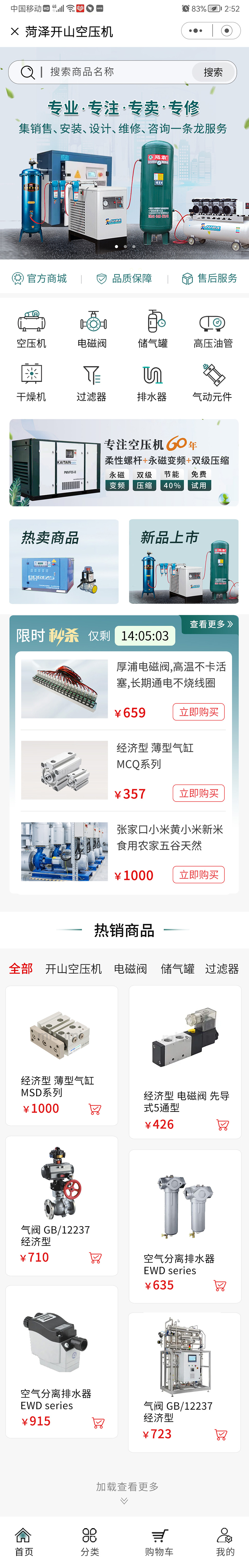This screenshot has height=1568, width=249.
Task: View more flash sale items via 查看更多
Action: tap(210, 624)
